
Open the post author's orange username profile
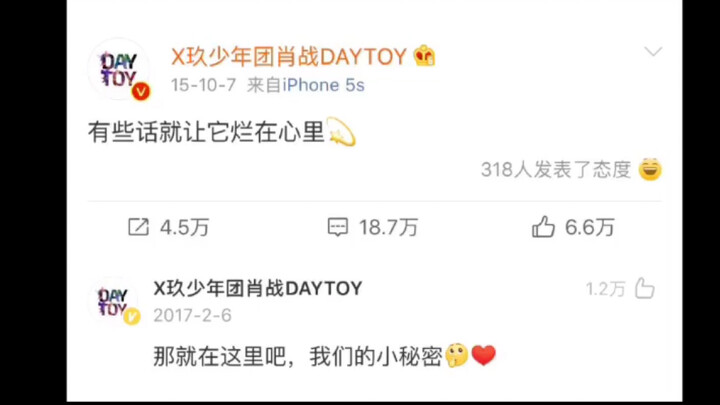point(289,56)
